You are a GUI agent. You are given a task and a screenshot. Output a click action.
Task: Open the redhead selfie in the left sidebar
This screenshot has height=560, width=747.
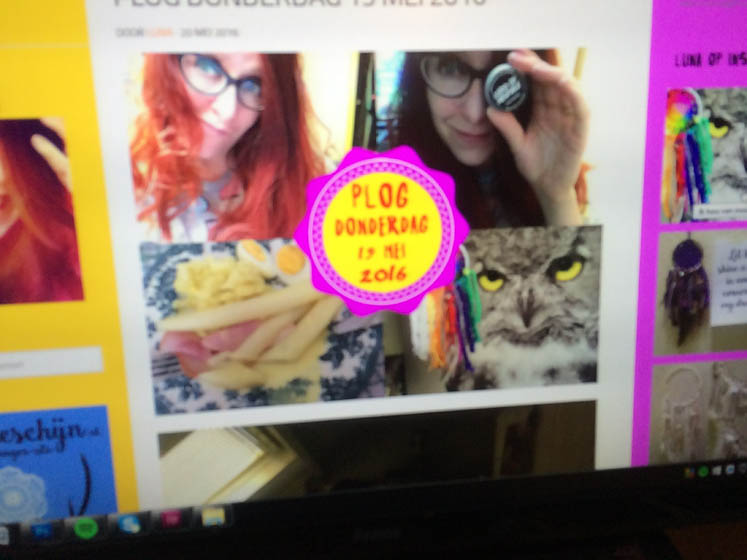(40, 210)
